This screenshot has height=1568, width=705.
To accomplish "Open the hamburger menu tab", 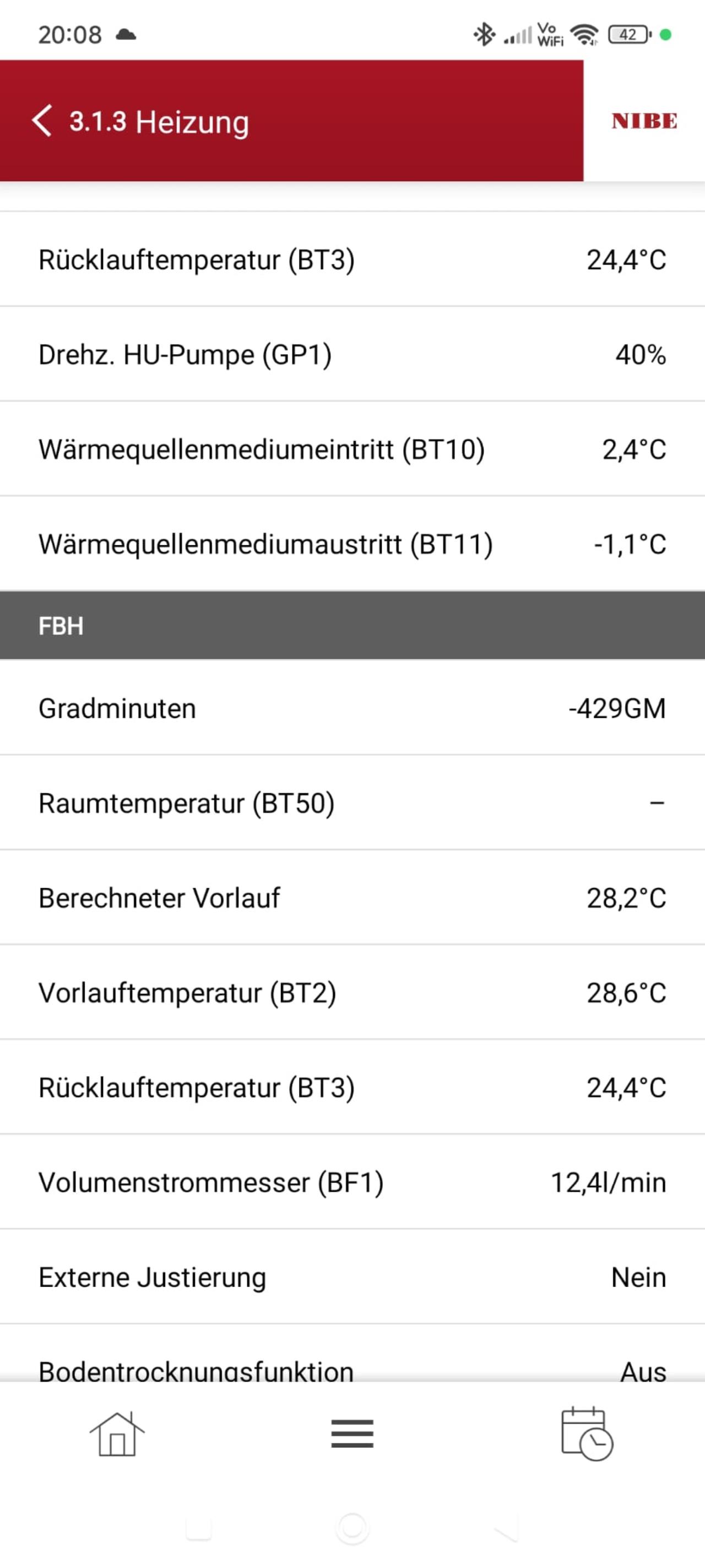I will coord(352,1434).
